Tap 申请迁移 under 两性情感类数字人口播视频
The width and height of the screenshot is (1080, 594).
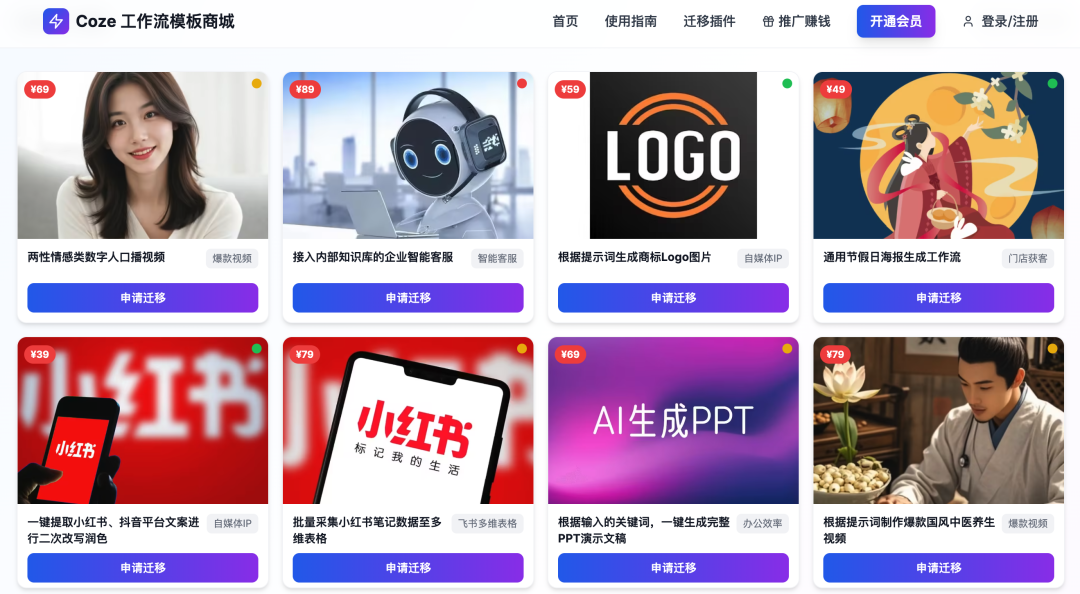(x=143, y=298)
